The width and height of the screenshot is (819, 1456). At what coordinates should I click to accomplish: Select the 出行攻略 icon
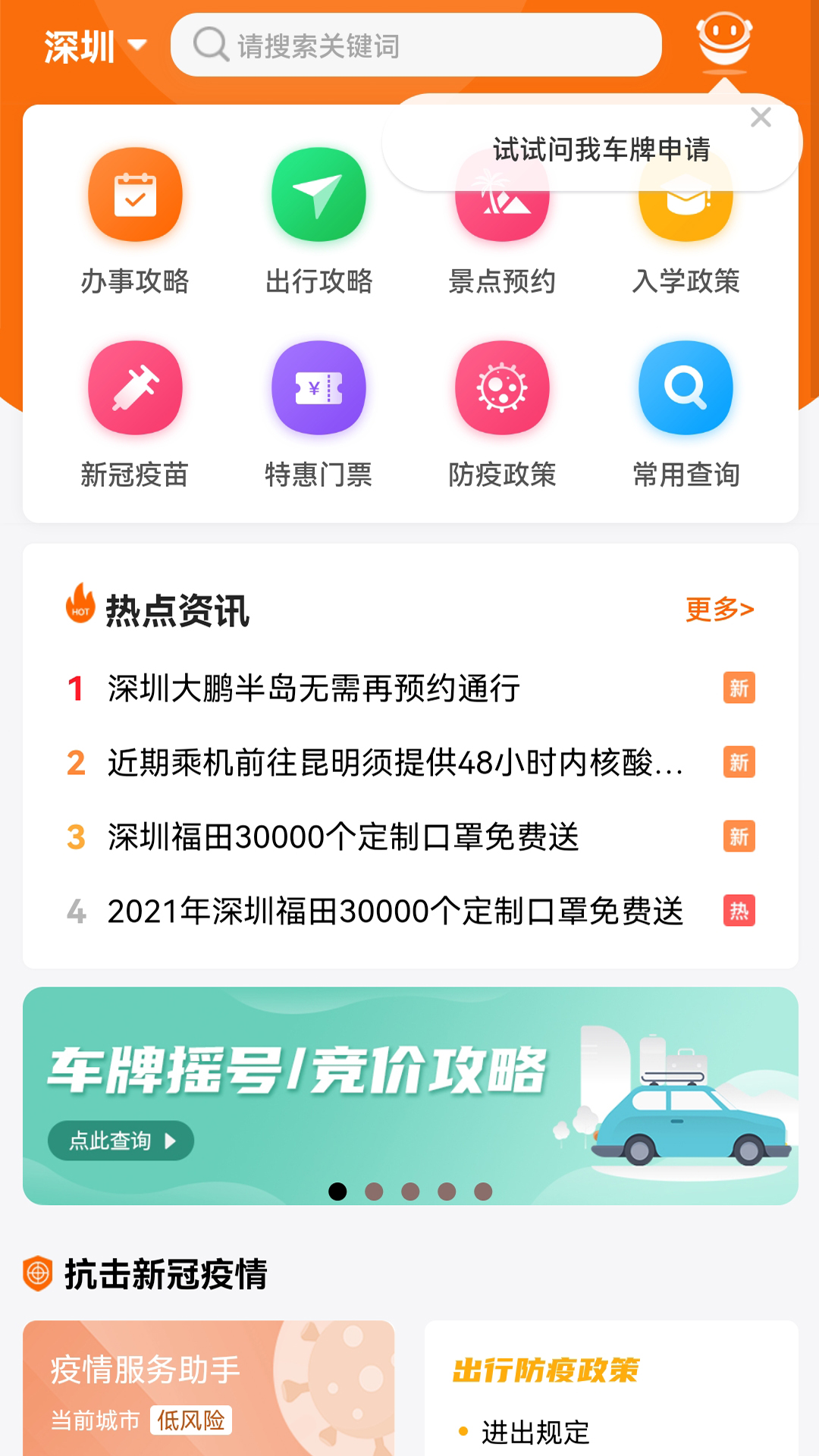coord(318,194)
